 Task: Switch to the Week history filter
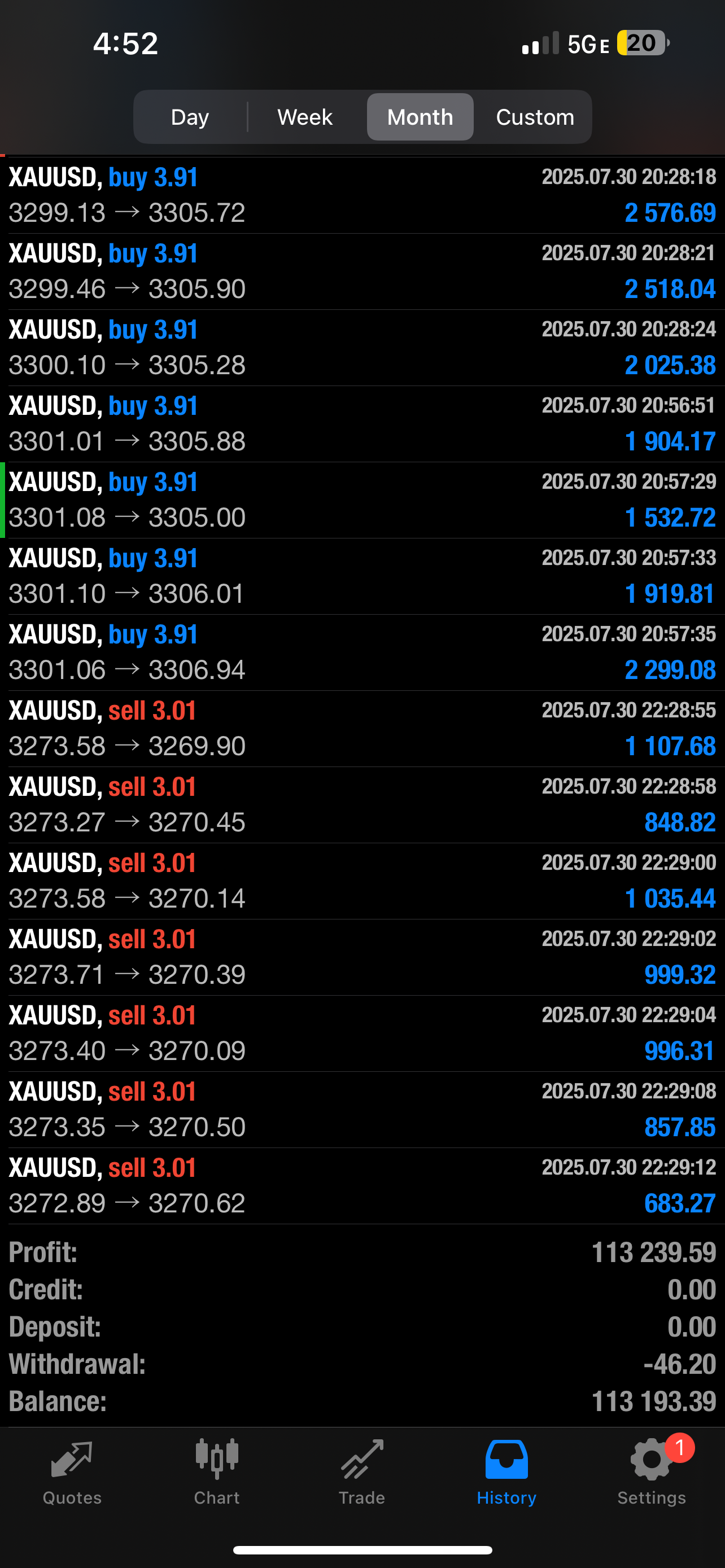304,116
